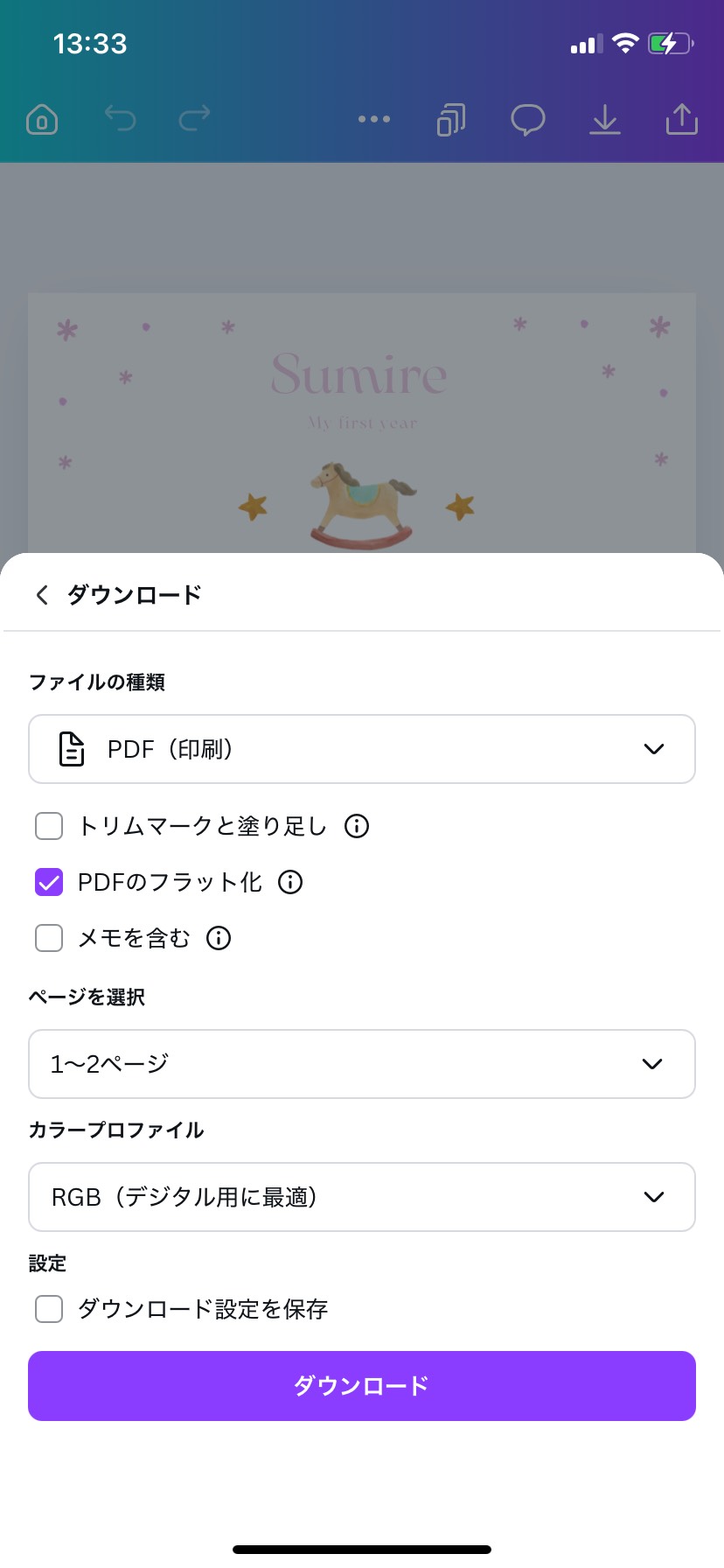This screenshot has height=1568, width=724.
Task: Expand the ページを選択 dropdown
Action: (x=362, y=1064)
